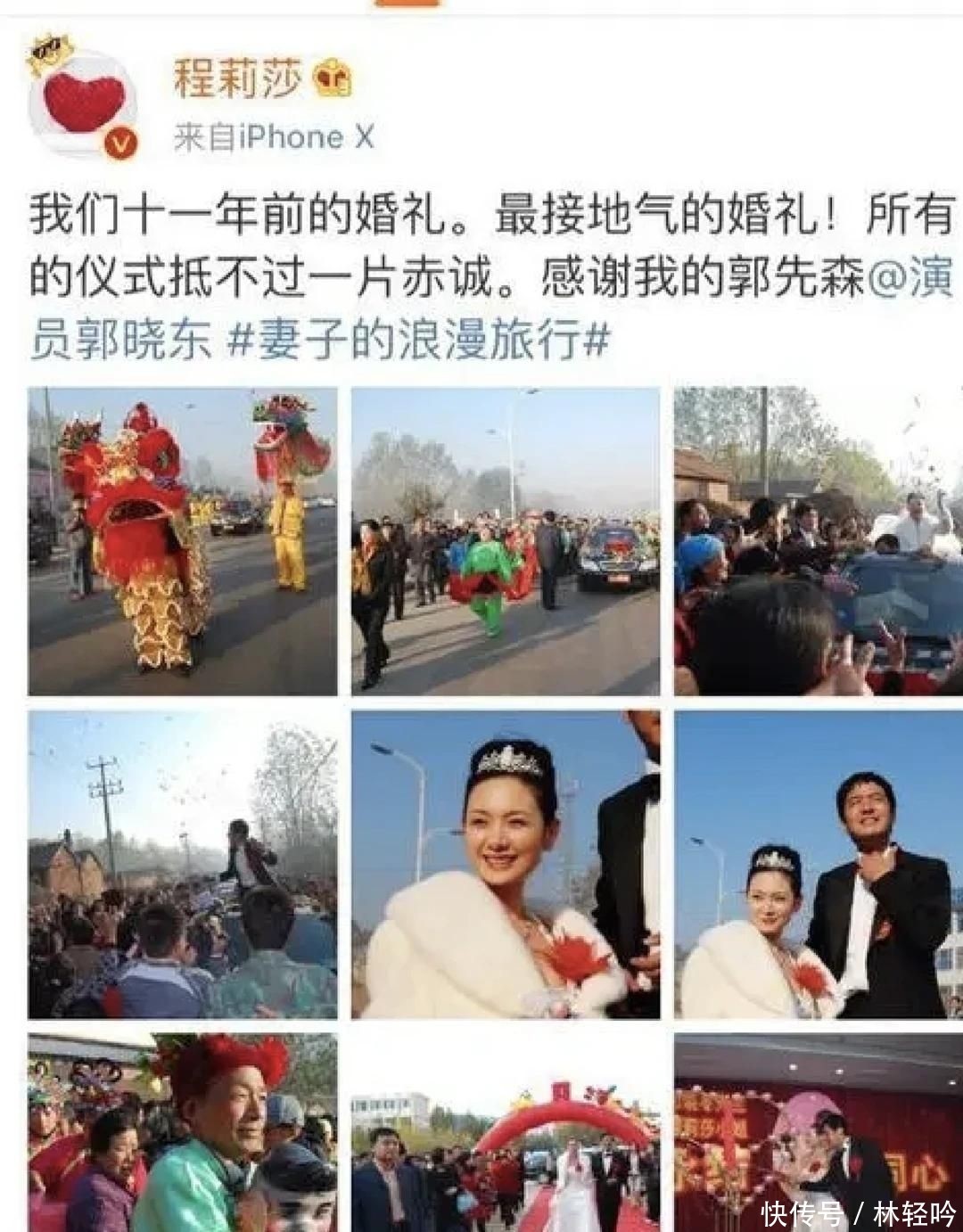
Task: Open the photo of the man above the crowd
Action: point(183,864)
